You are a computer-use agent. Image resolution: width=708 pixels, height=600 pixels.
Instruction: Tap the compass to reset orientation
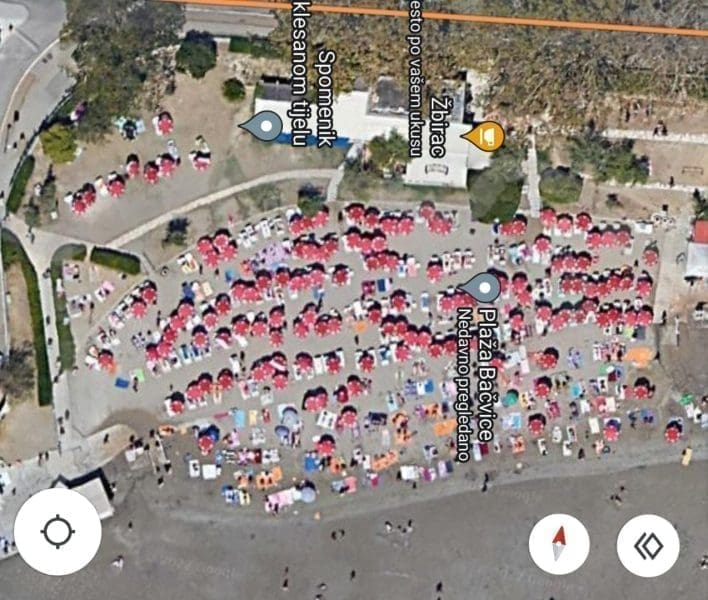(559, 544)
